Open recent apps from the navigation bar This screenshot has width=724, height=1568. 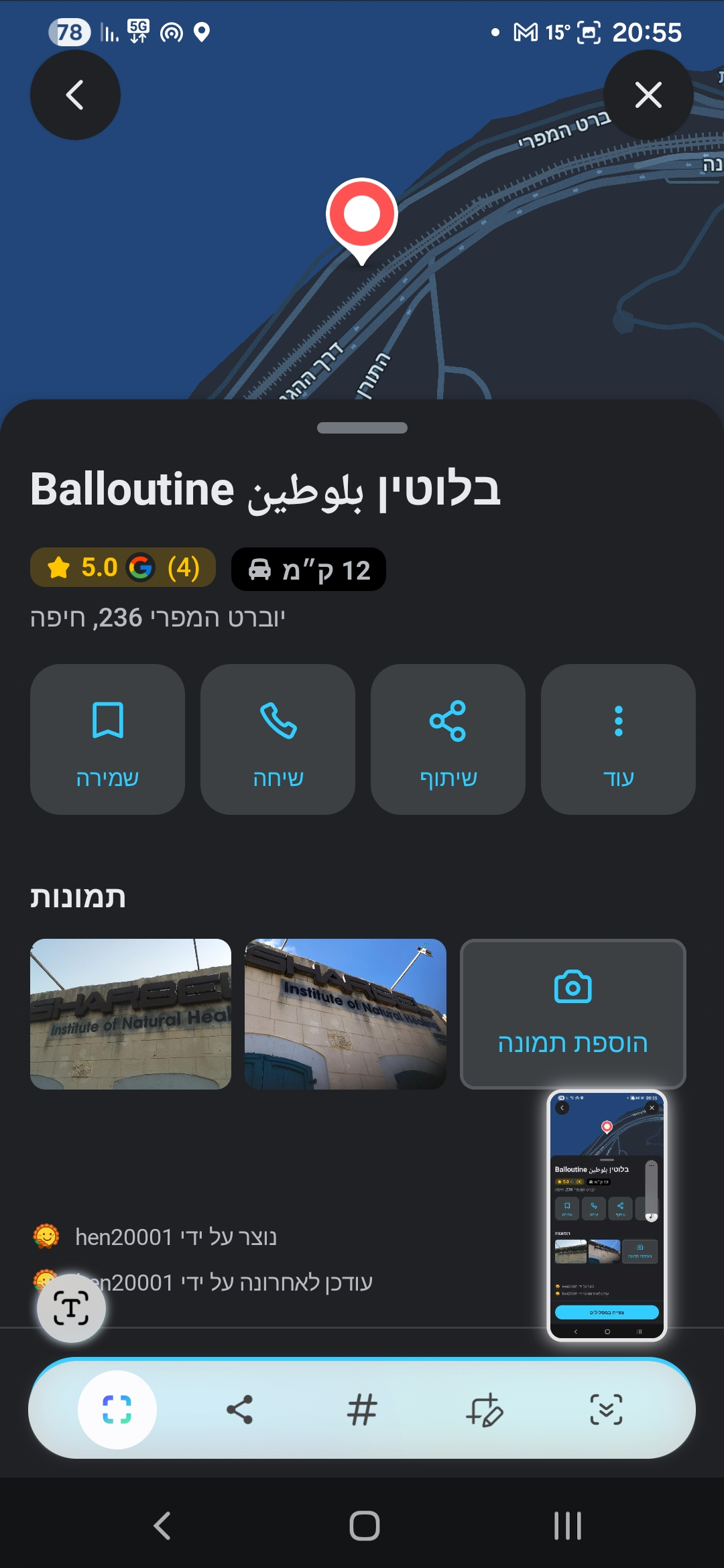[567, 1526]
